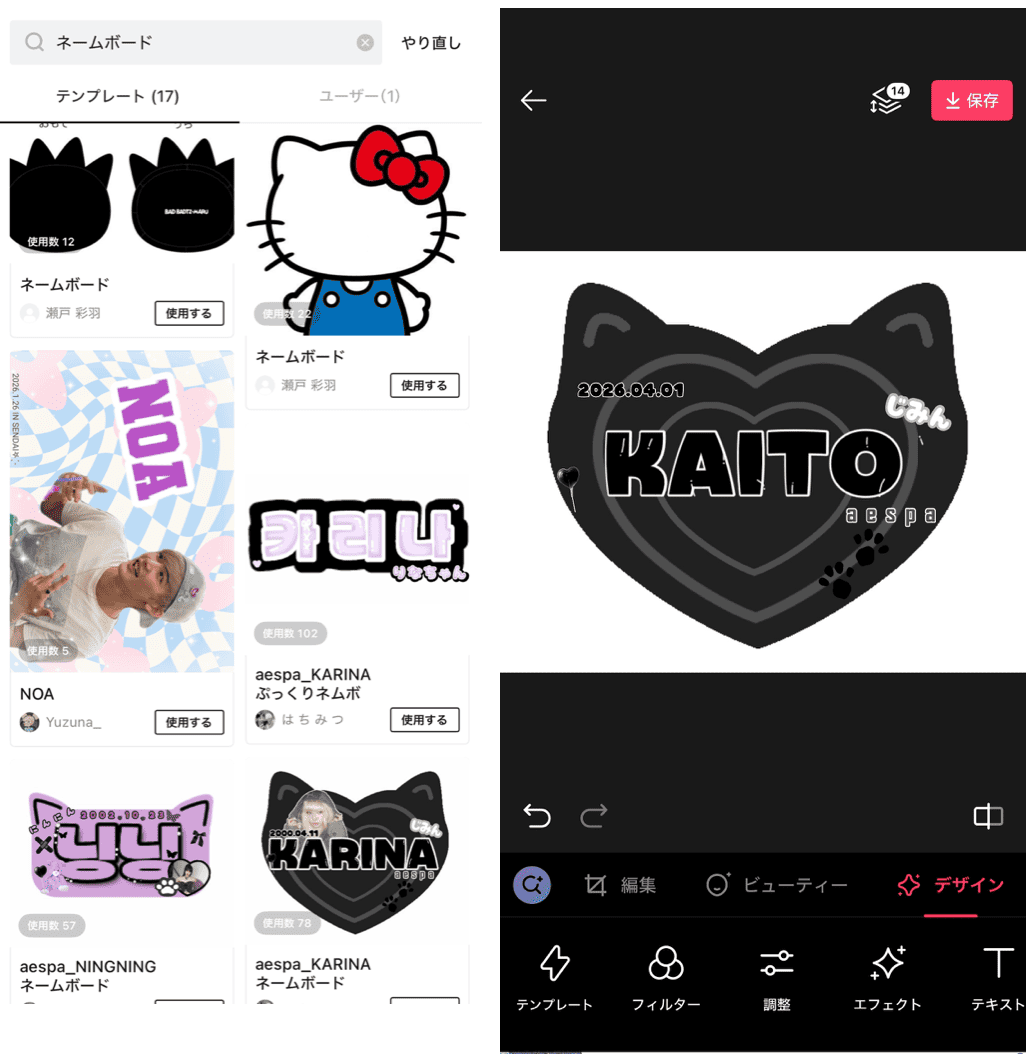Use the aespa_KARINA ぷっくりネムボ template
This screenshot has width=1030, height=1054.
coord(424,720)
